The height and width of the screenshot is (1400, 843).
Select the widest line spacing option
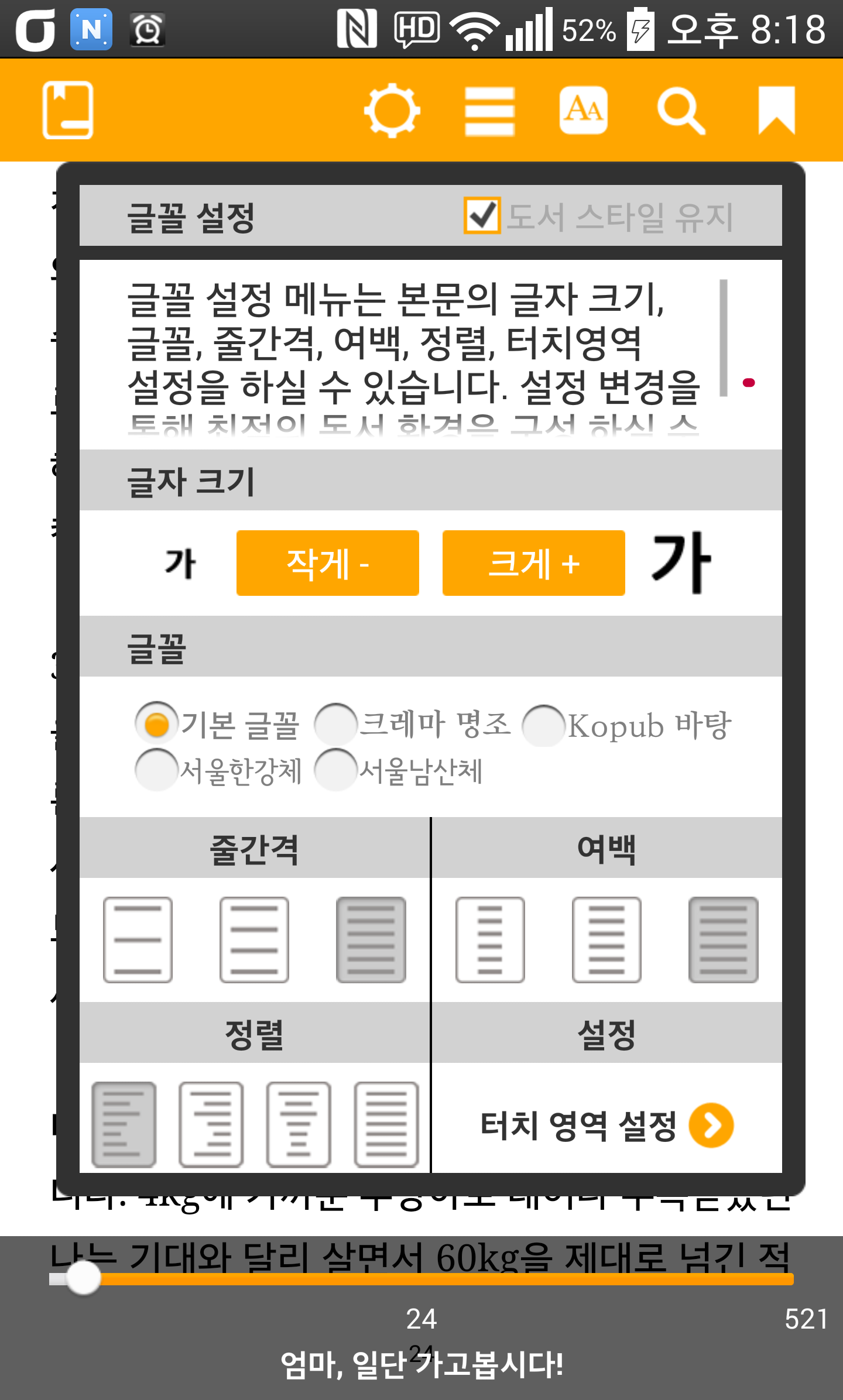click(x=138, y=940)
